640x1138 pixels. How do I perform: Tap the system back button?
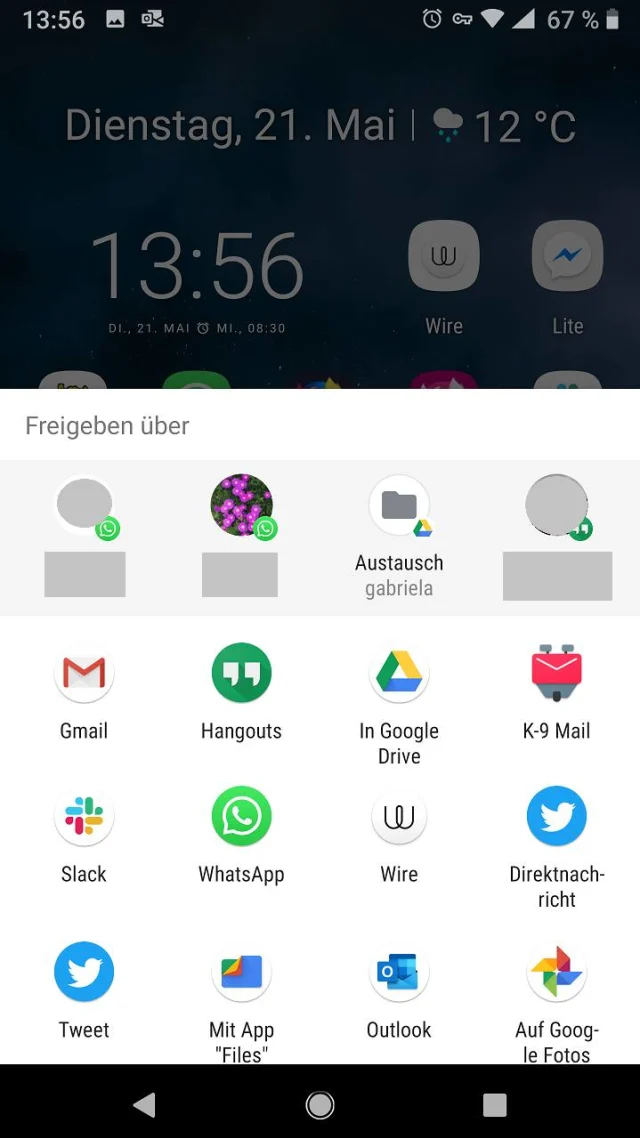coord(144,1104)
